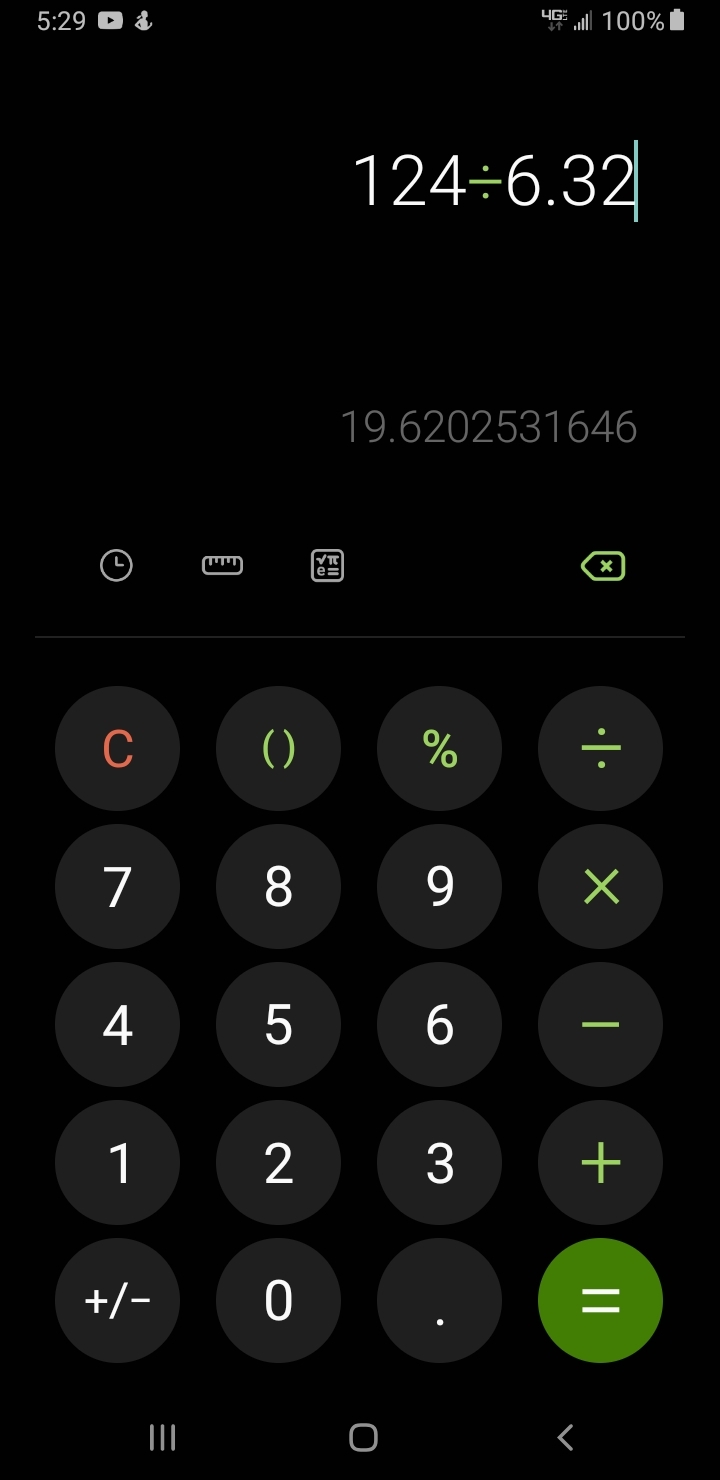Open recent apps from navigation bar
Screen dimensions: 720x1480
point(162,1438)
